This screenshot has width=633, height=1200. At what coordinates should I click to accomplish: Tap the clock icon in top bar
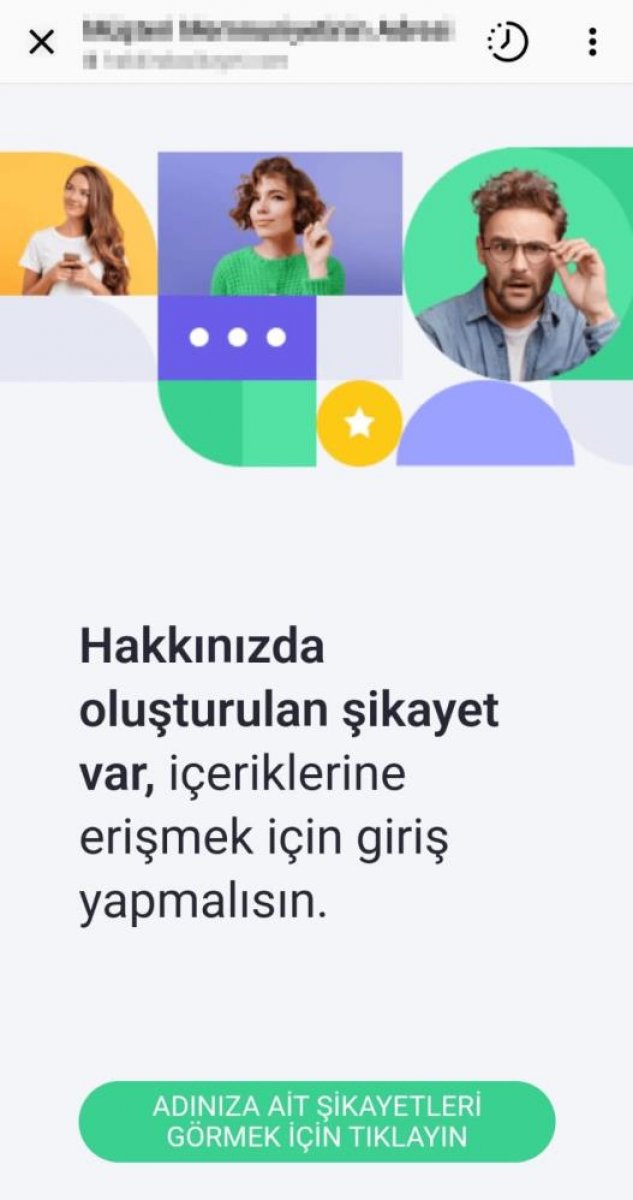click(x=507, y=42)
